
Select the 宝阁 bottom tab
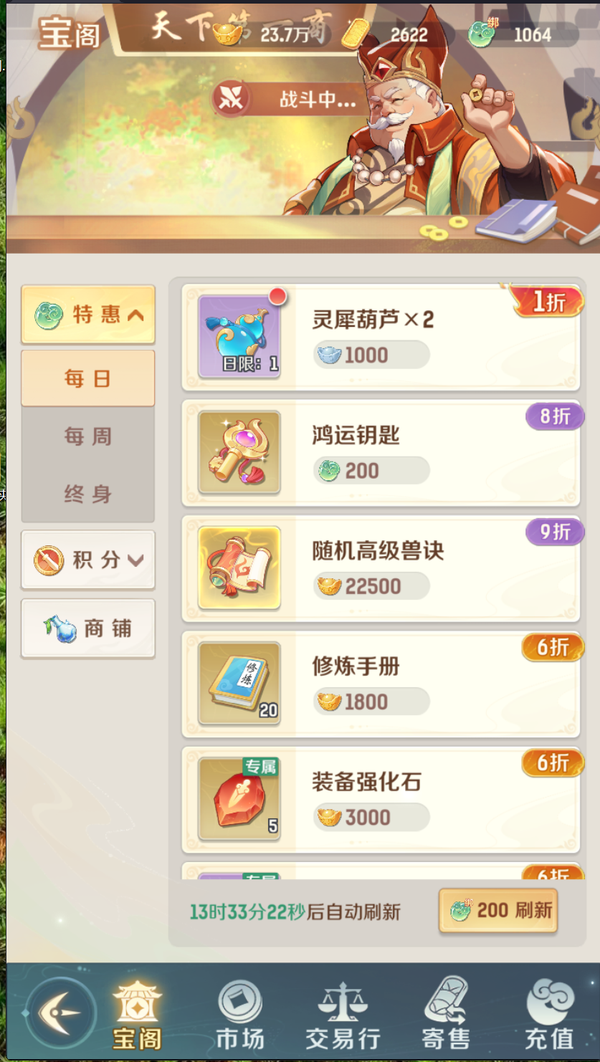pos(136,1014)
